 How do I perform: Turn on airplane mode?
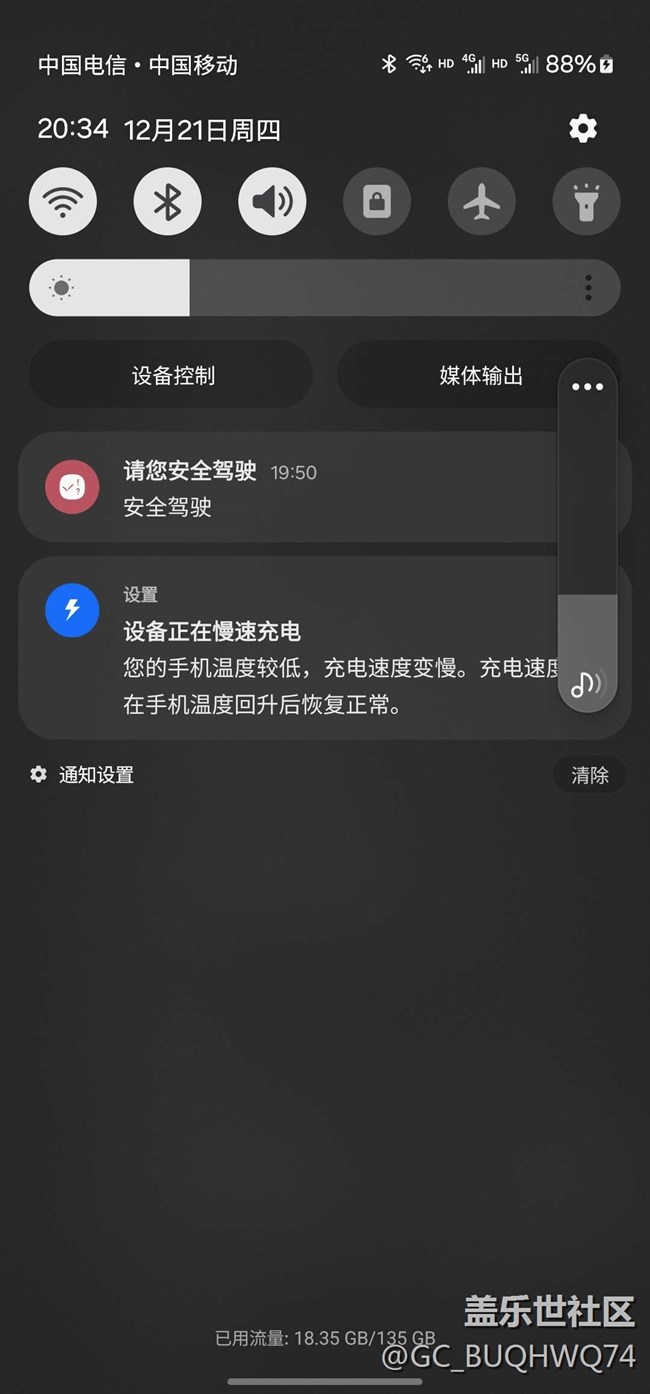pos(482,201)
